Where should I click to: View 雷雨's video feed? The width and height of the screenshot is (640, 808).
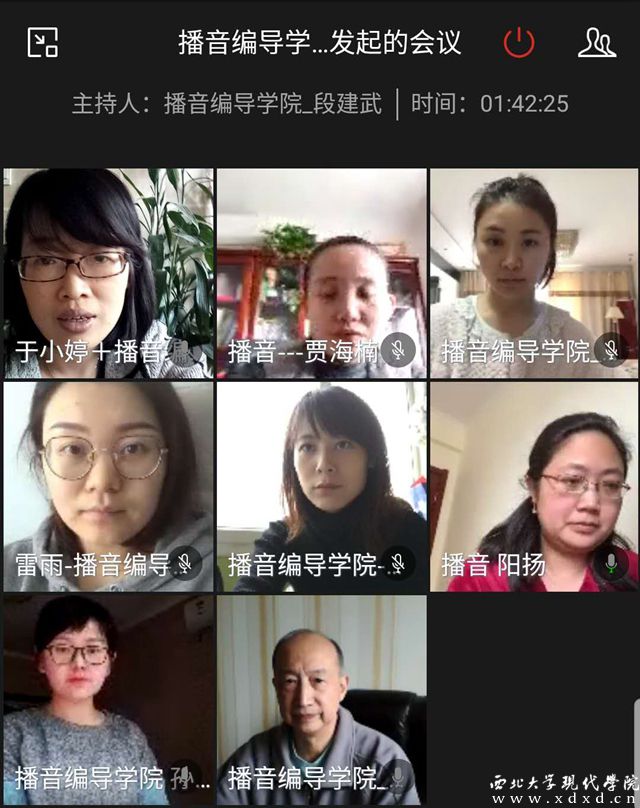[x=108, y=486]
